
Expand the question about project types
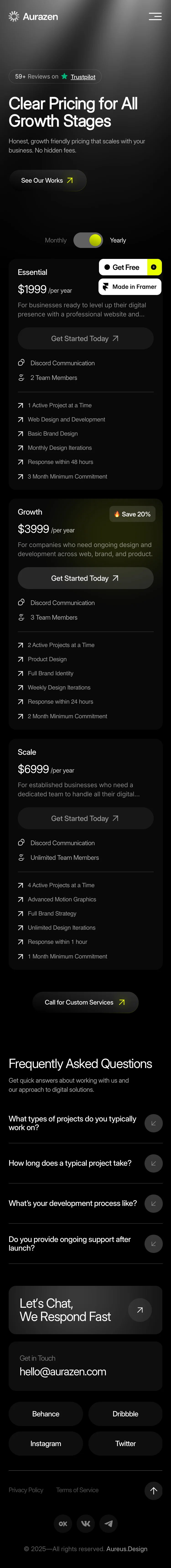tap(85, 1123)
